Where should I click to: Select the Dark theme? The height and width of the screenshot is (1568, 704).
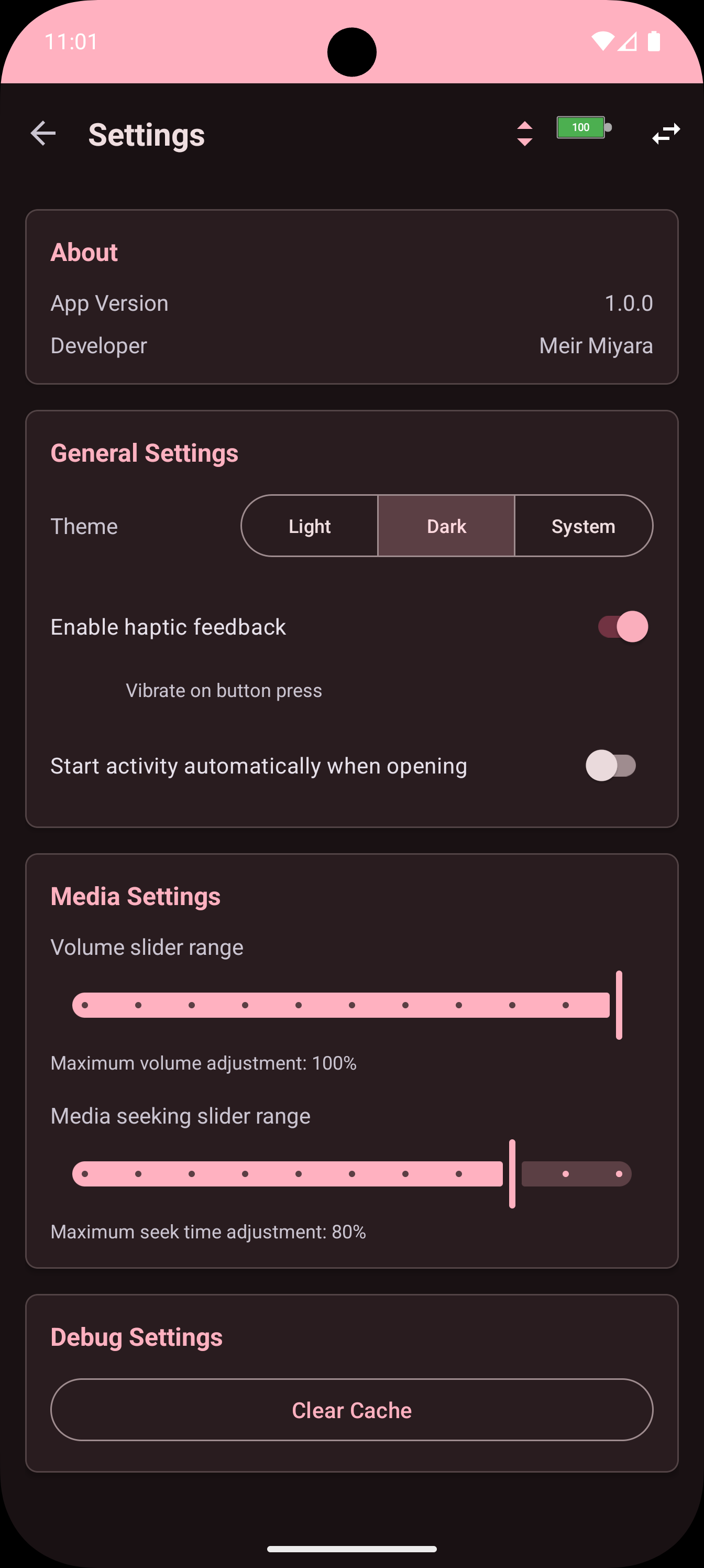pos(446,526)
